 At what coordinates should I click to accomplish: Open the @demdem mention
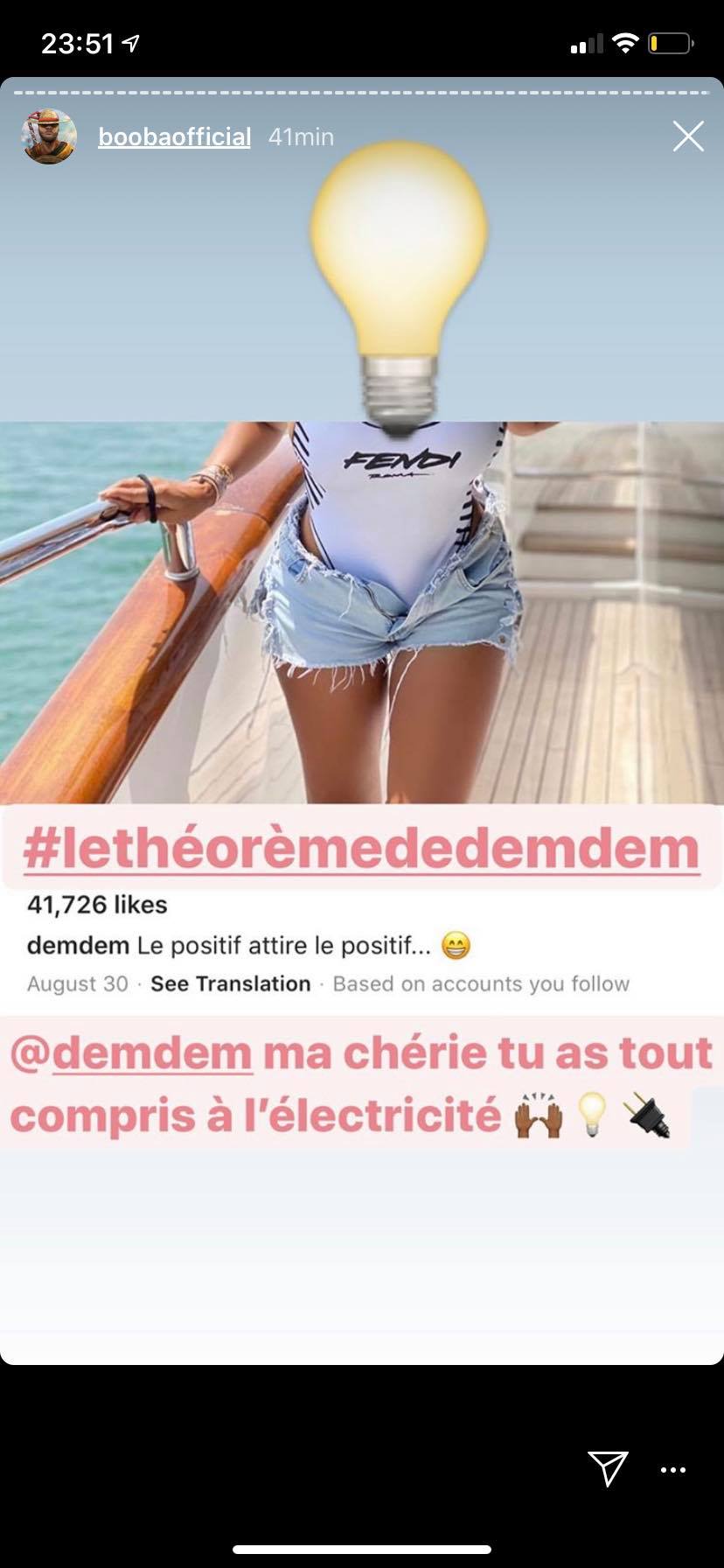point(132,1053)
